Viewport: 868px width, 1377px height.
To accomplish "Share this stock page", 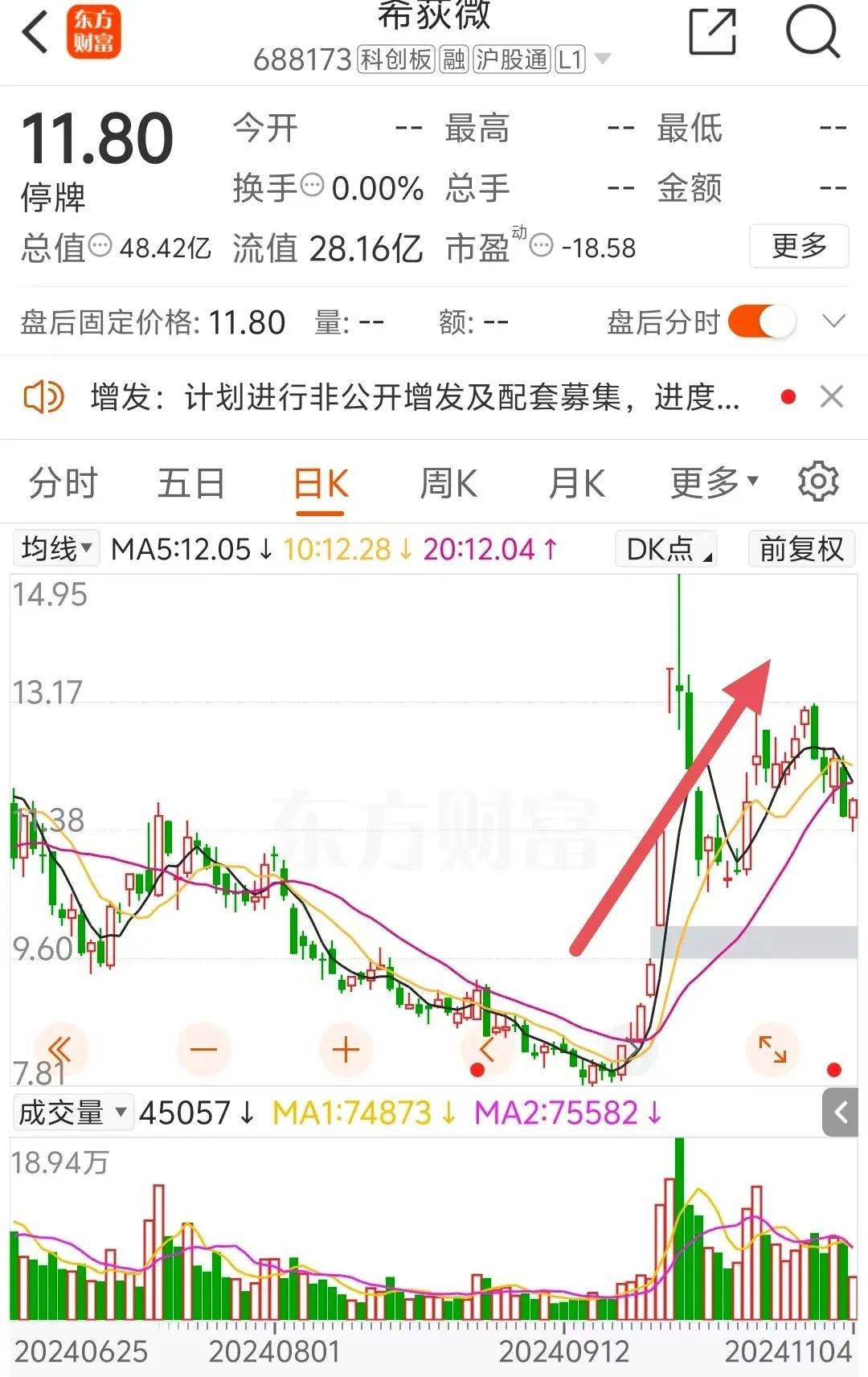I will tap(713, 32).
